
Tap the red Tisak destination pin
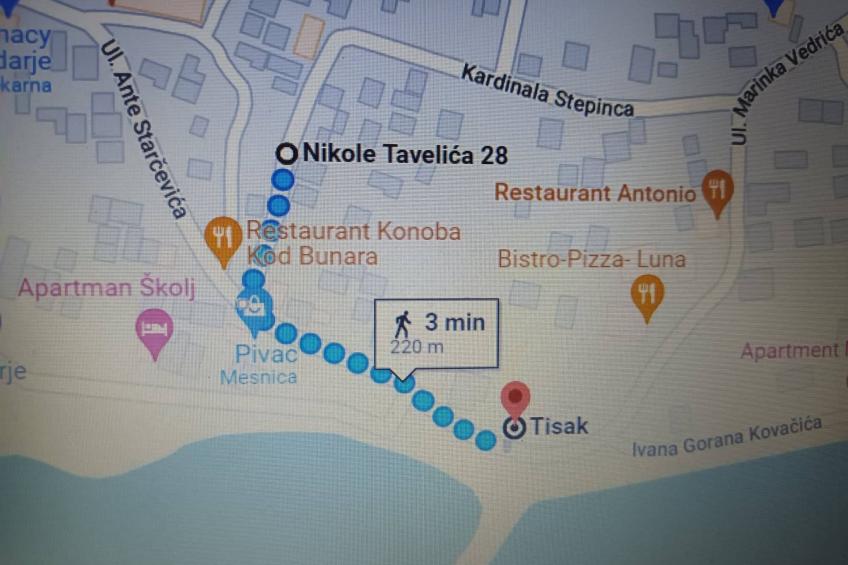point(515,398)
